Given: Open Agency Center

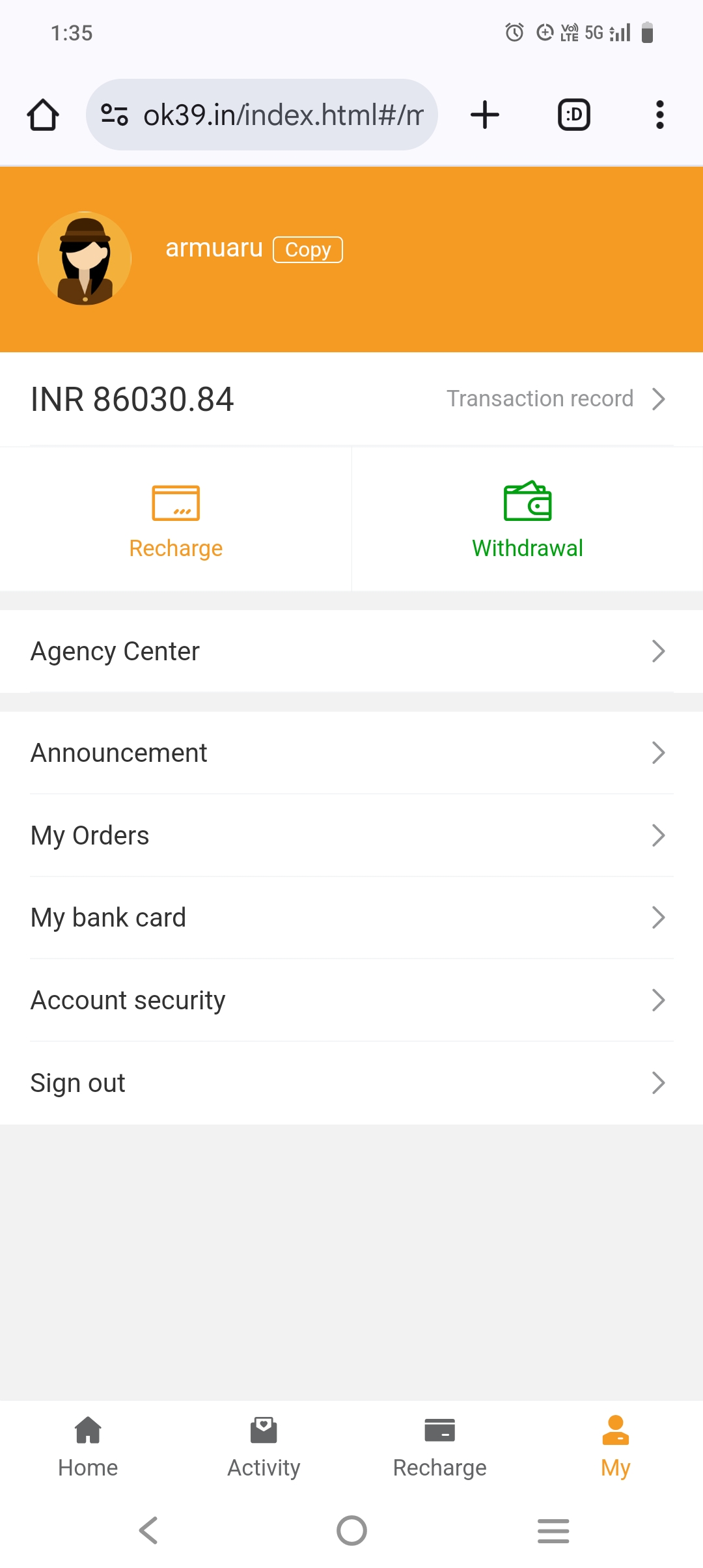Looking at the screenshot, I should (351, 651).
